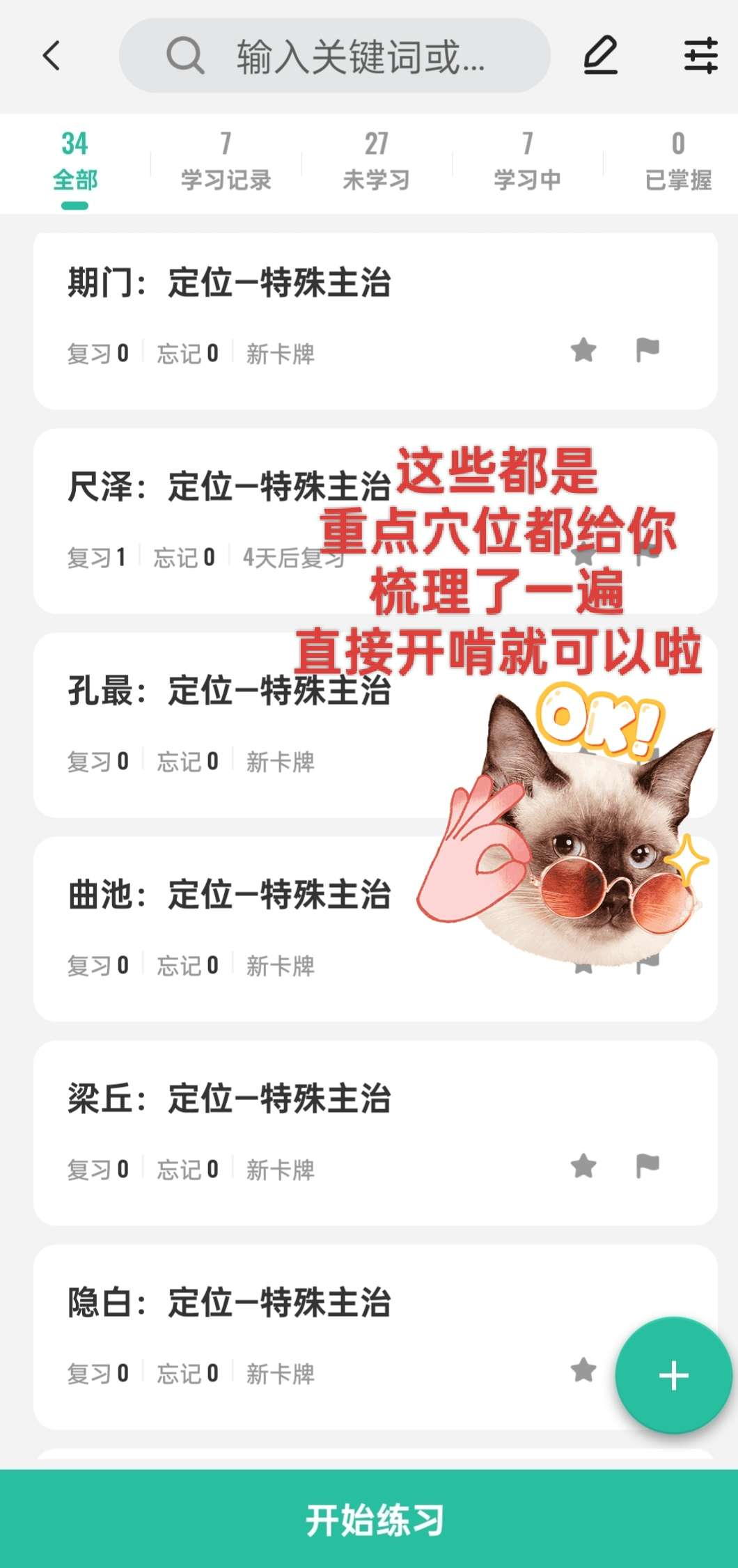The width and height of the screenshot is (738, 1568).
Task: Open the filter settings icon
Action: pyautogui.click(x=700, y=56)
